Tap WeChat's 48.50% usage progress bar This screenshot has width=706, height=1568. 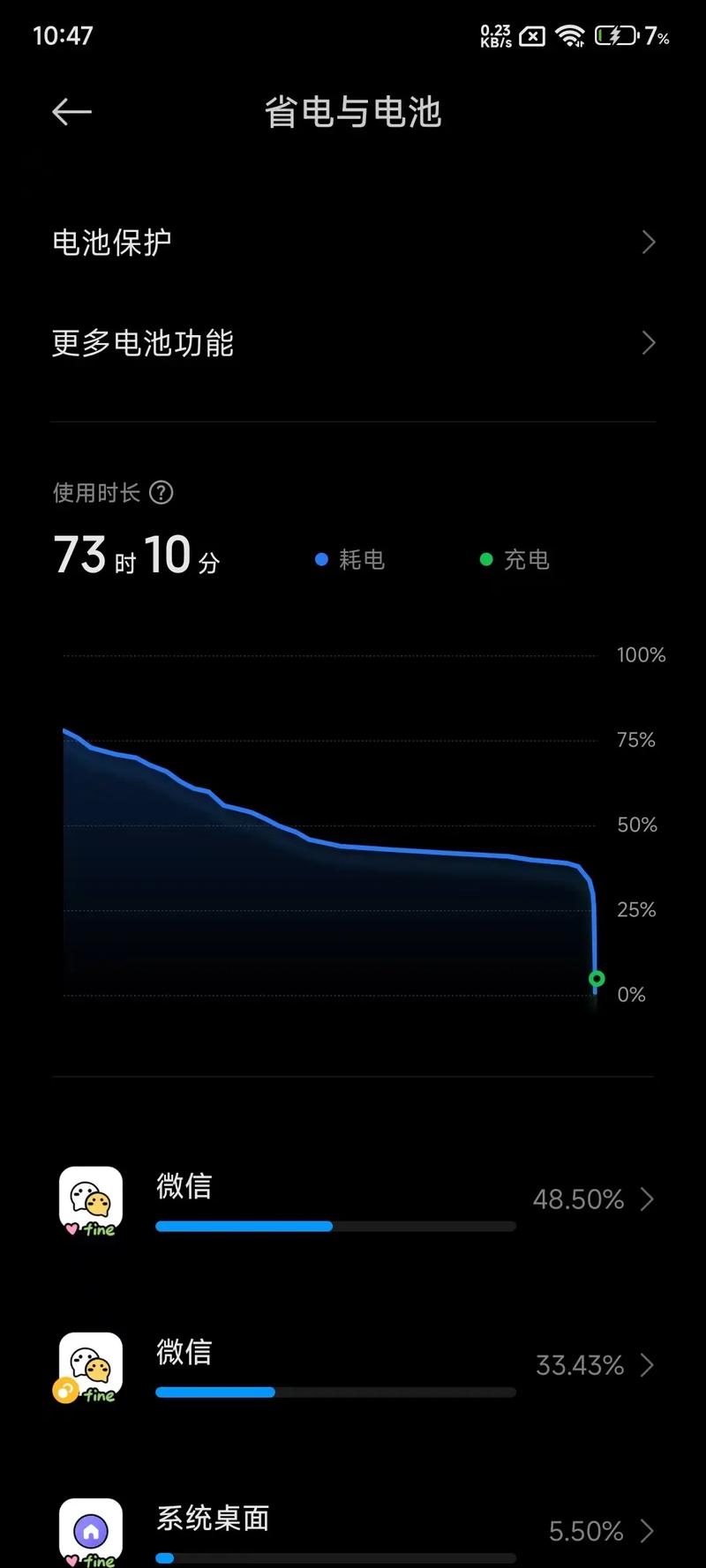coord(334,1226)
